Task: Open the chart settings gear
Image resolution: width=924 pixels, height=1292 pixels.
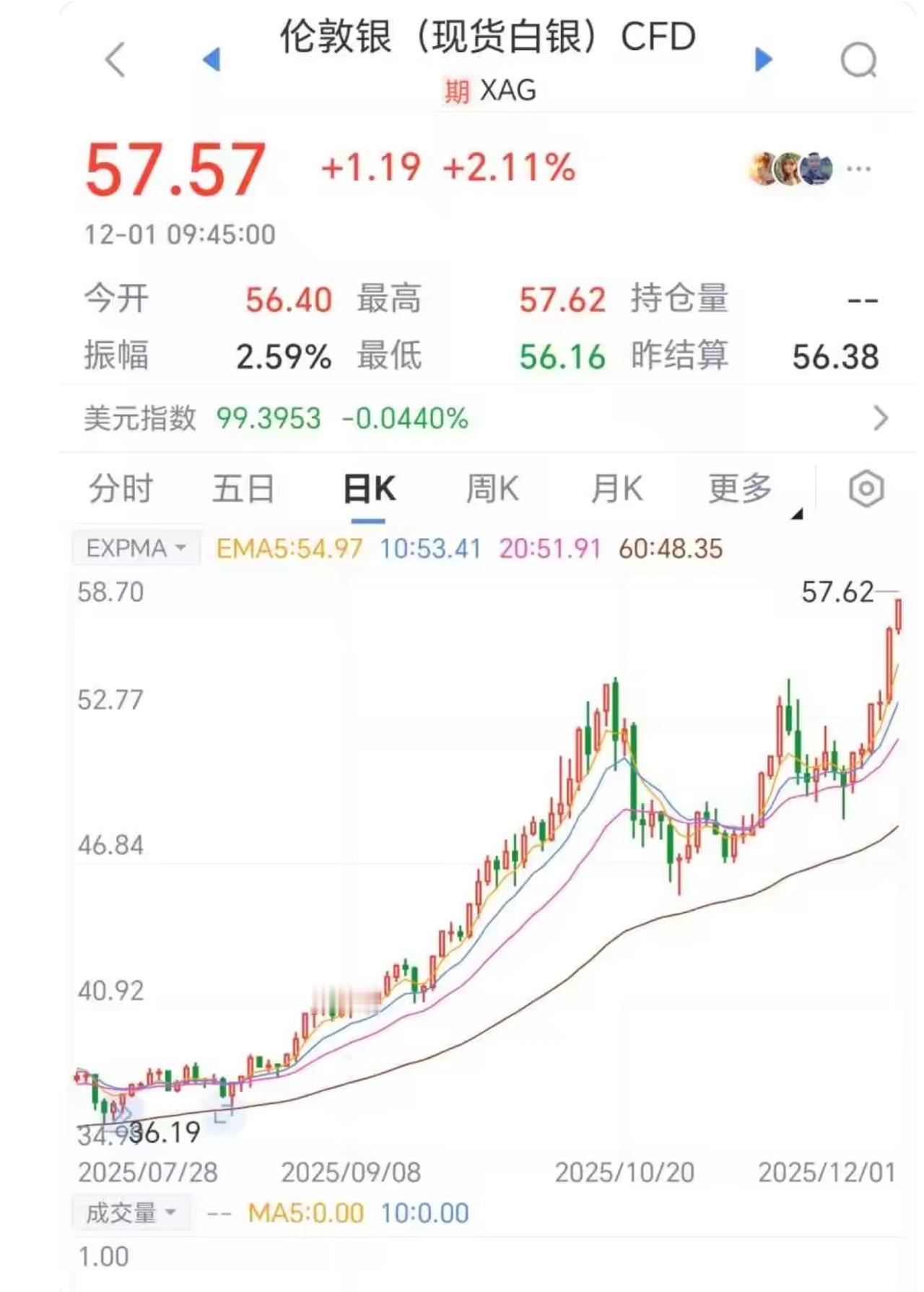Action: pos(865,488)
